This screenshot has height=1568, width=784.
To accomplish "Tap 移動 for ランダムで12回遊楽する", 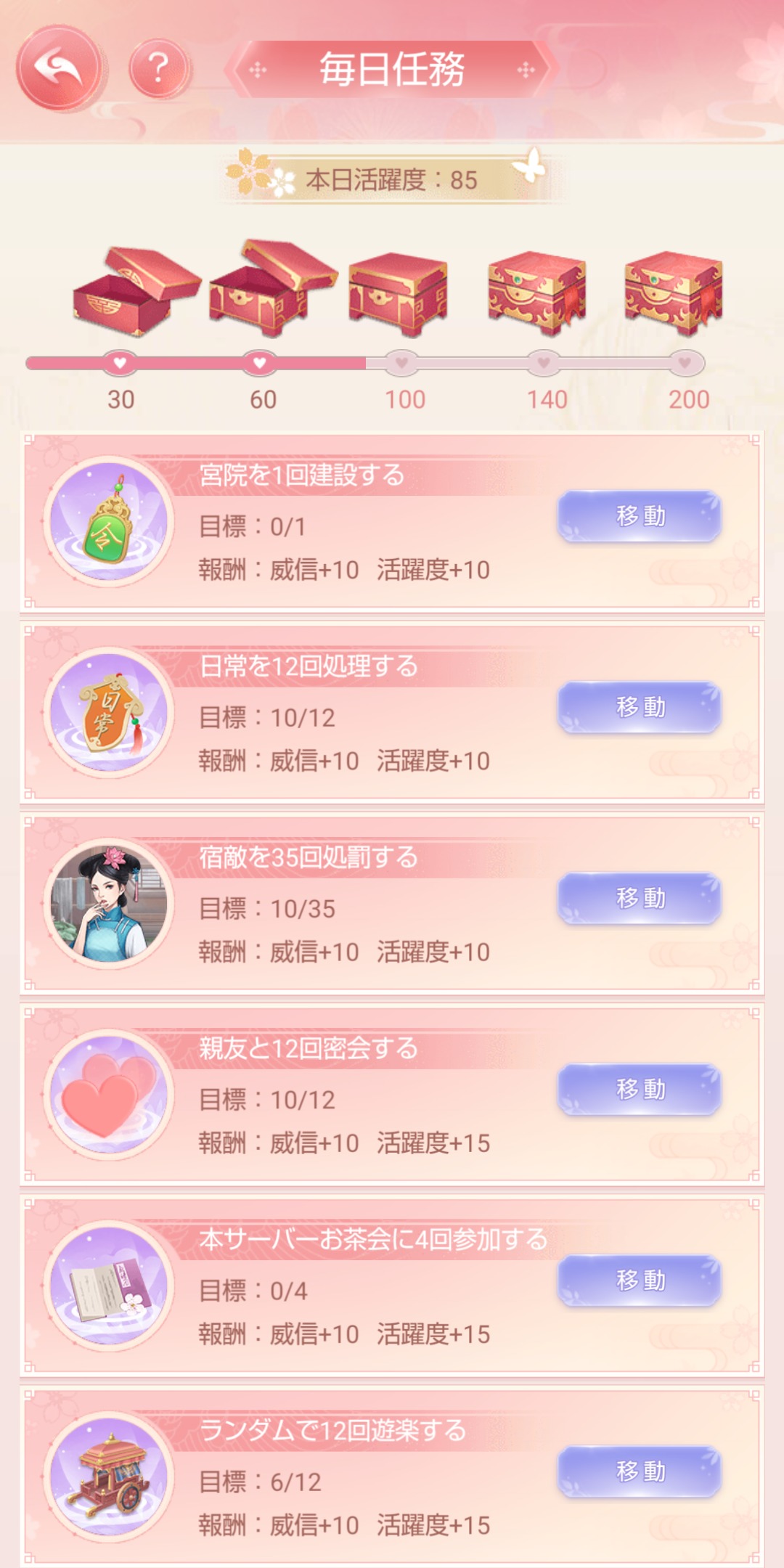I will pyautogui.click(x=640, y=1471).
